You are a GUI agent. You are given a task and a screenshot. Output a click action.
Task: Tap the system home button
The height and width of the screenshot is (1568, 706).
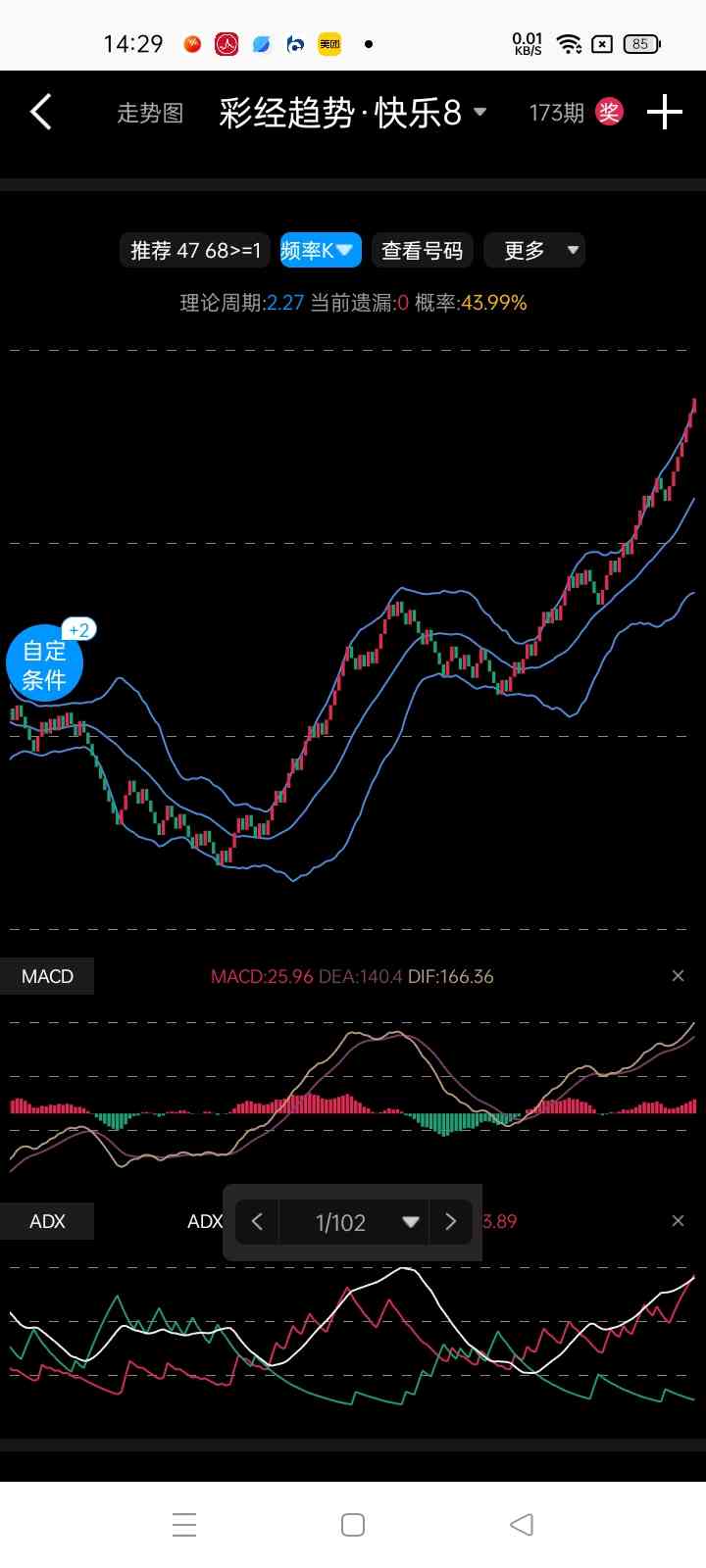[353, 1525]
